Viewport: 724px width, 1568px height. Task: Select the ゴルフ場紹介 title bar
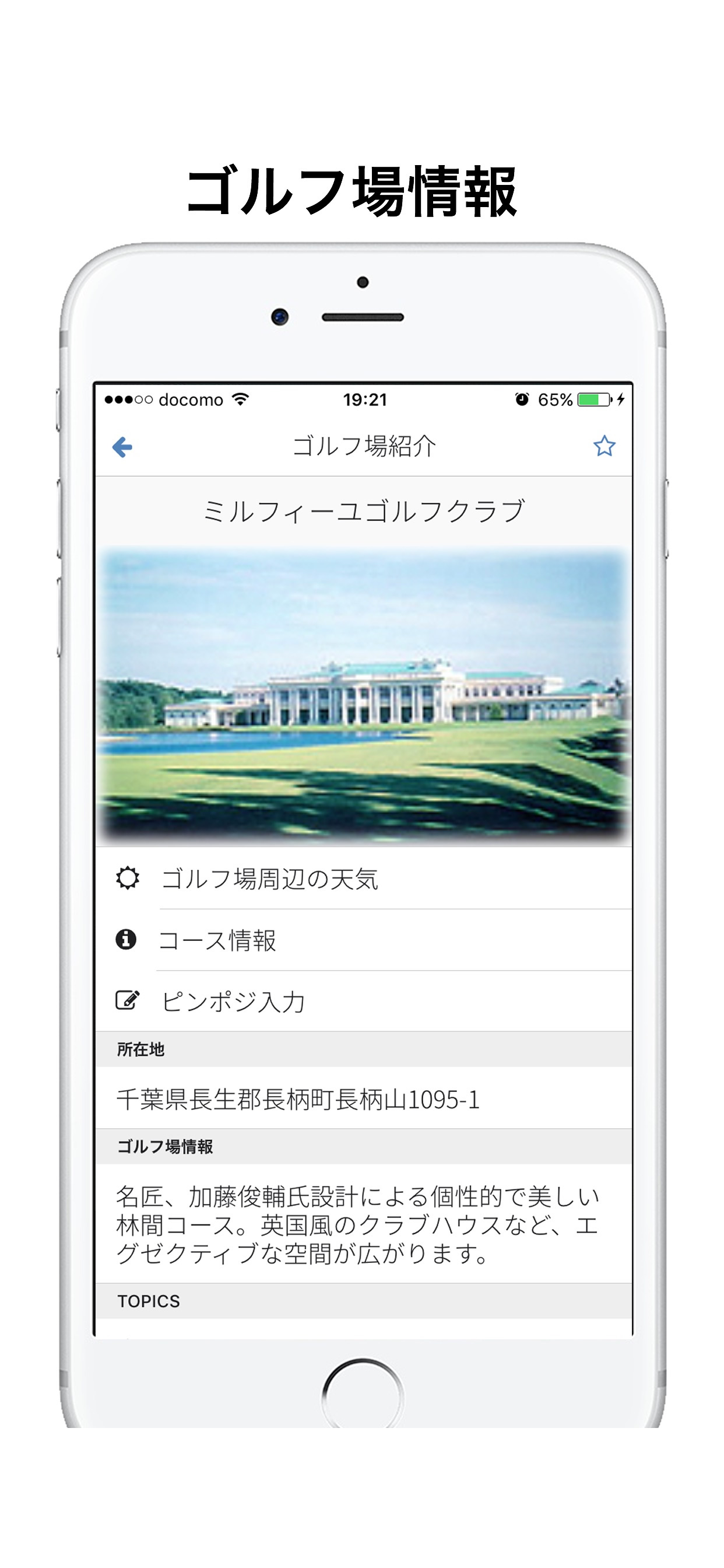(x=365, y=446)
